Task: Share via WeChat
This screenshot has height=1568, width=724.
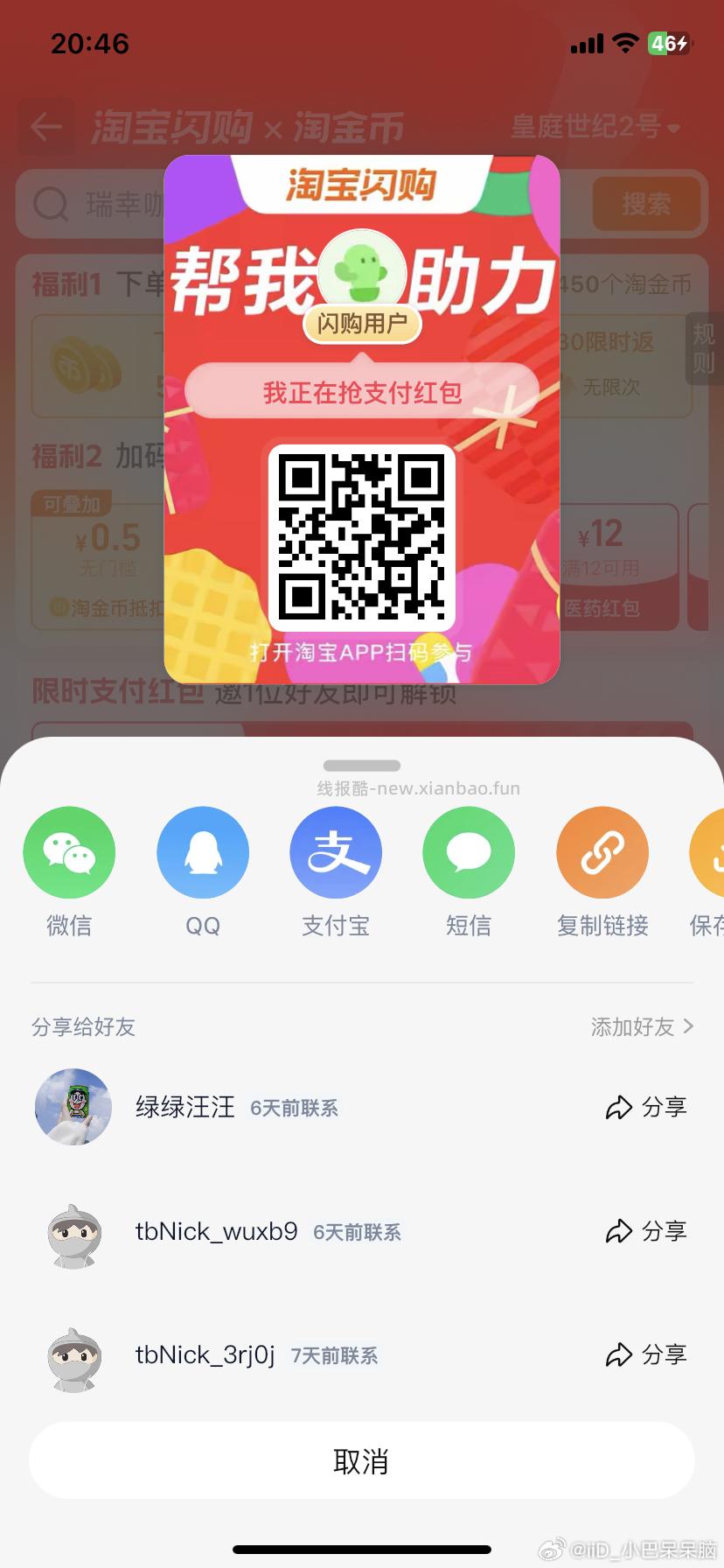Action: tap(70, 852)
